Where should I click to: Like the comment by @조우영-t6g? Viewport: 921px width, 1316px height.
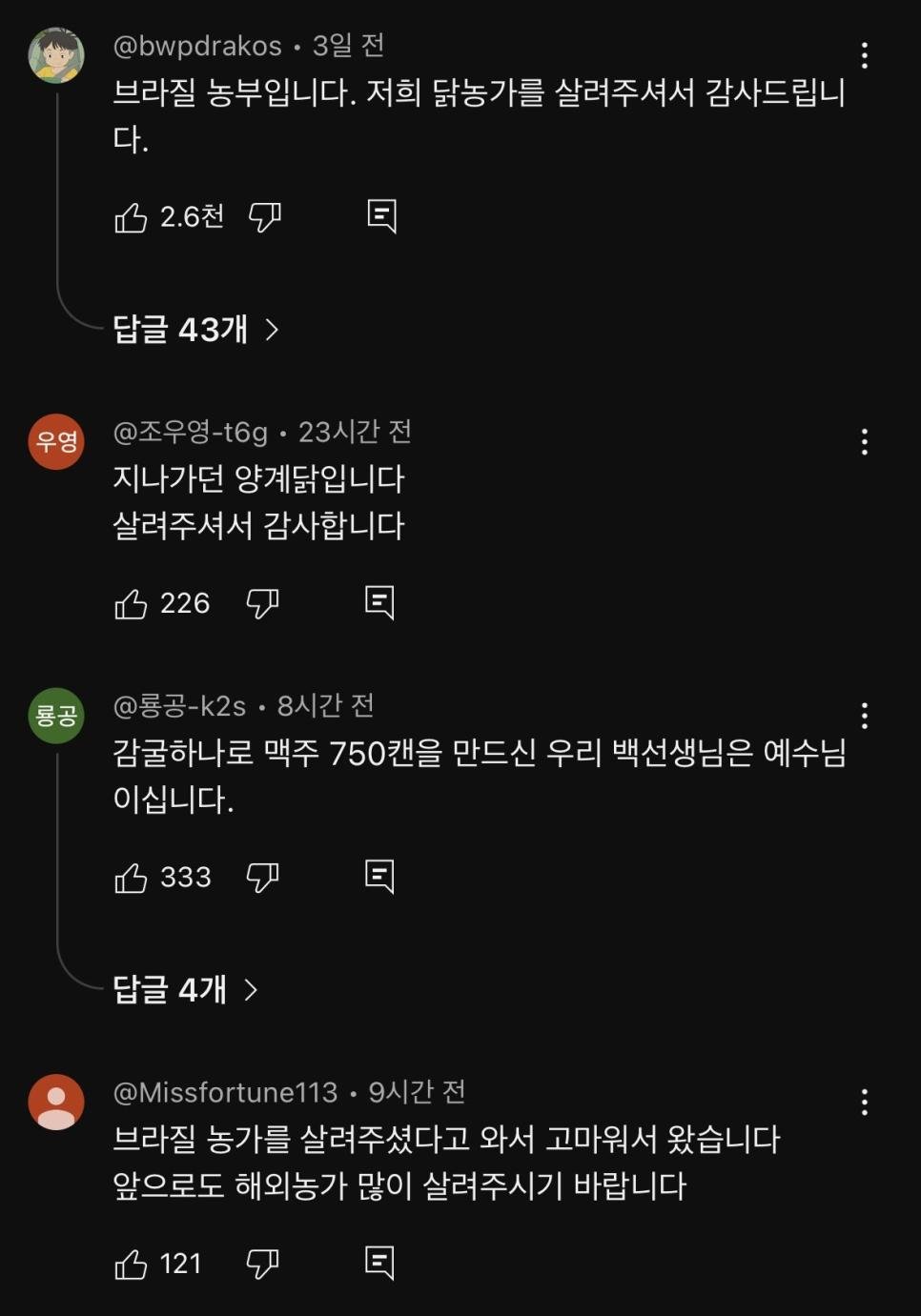(x=132, y=603)
